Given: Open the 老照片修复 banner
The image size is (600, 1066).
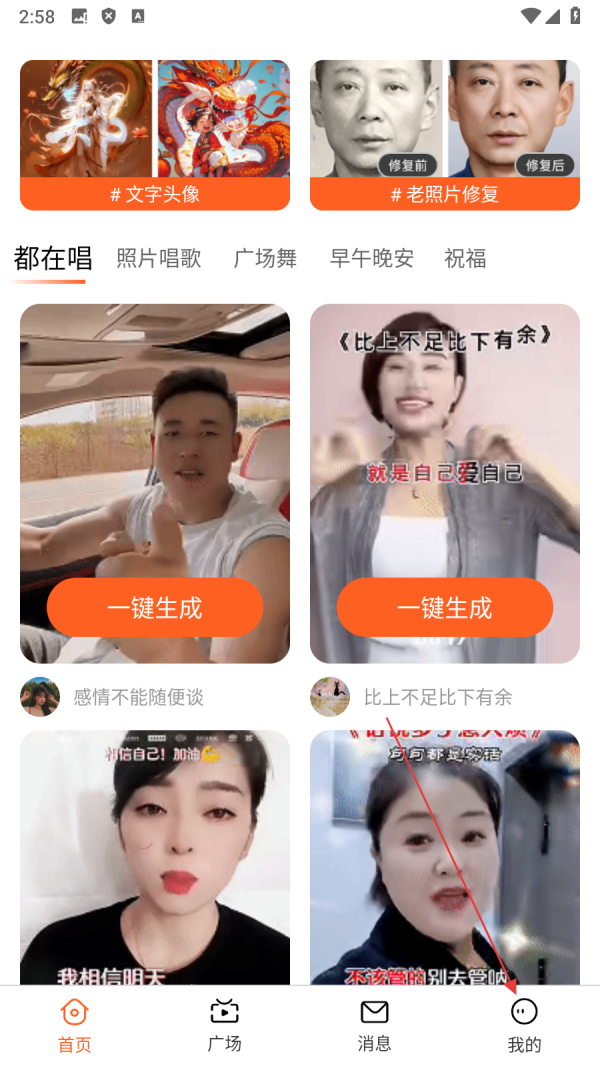Looking at the screenshot, I should [x=445, y=135].
